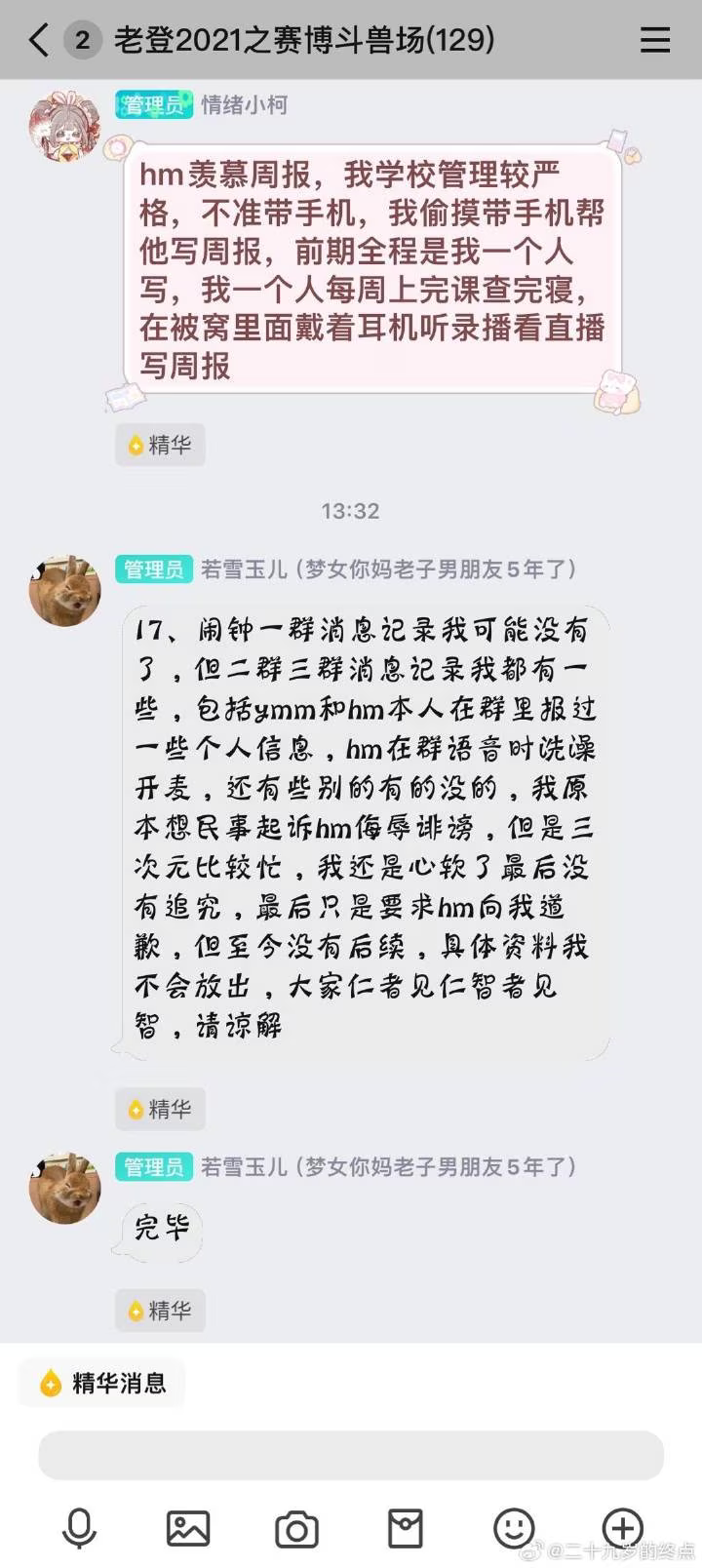Image resolution: width=702 pixels, height=1568 pixels.
Task: Open the emoji sticker panel
Action: pyautogui.click(x=514, y=1527)
